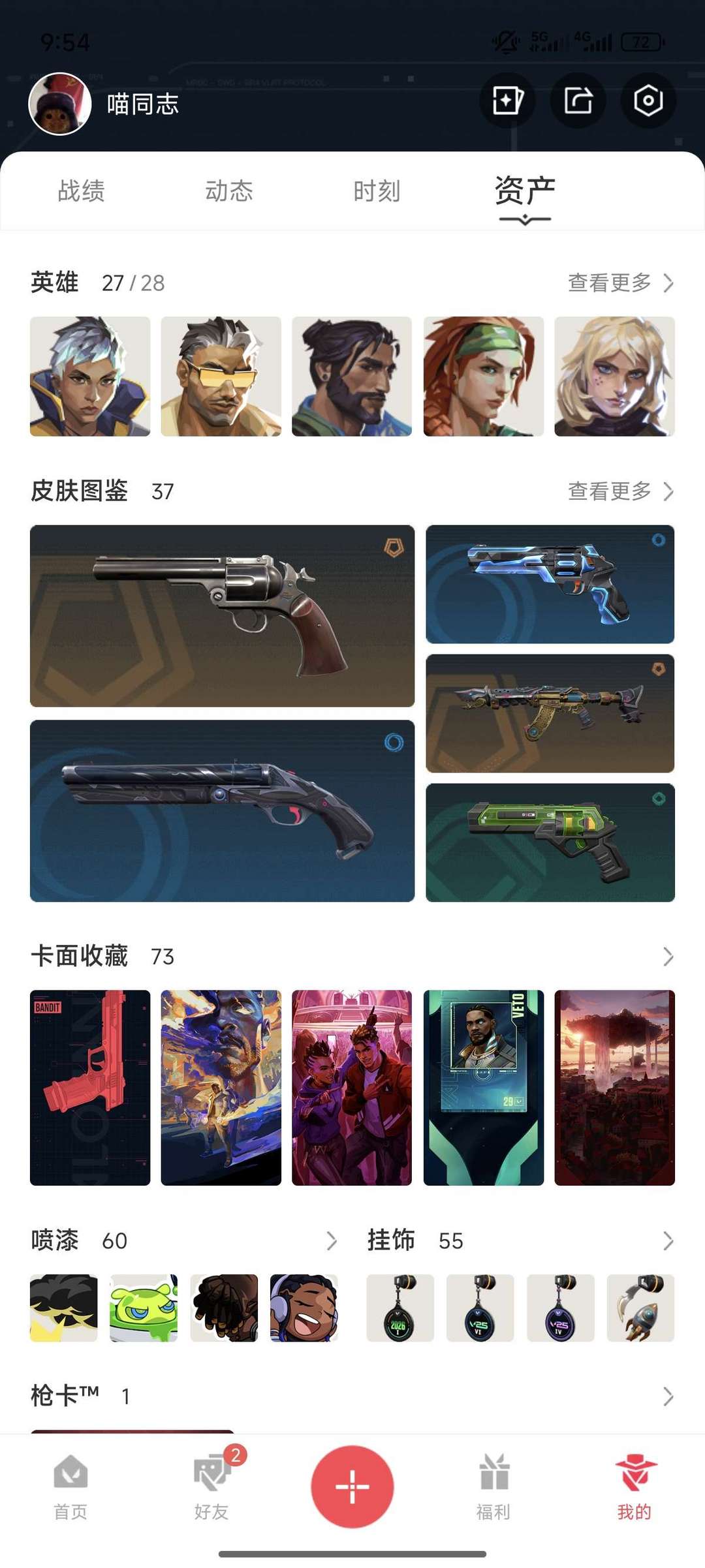Select the 首页 home icon in bottom nav

70,1491
